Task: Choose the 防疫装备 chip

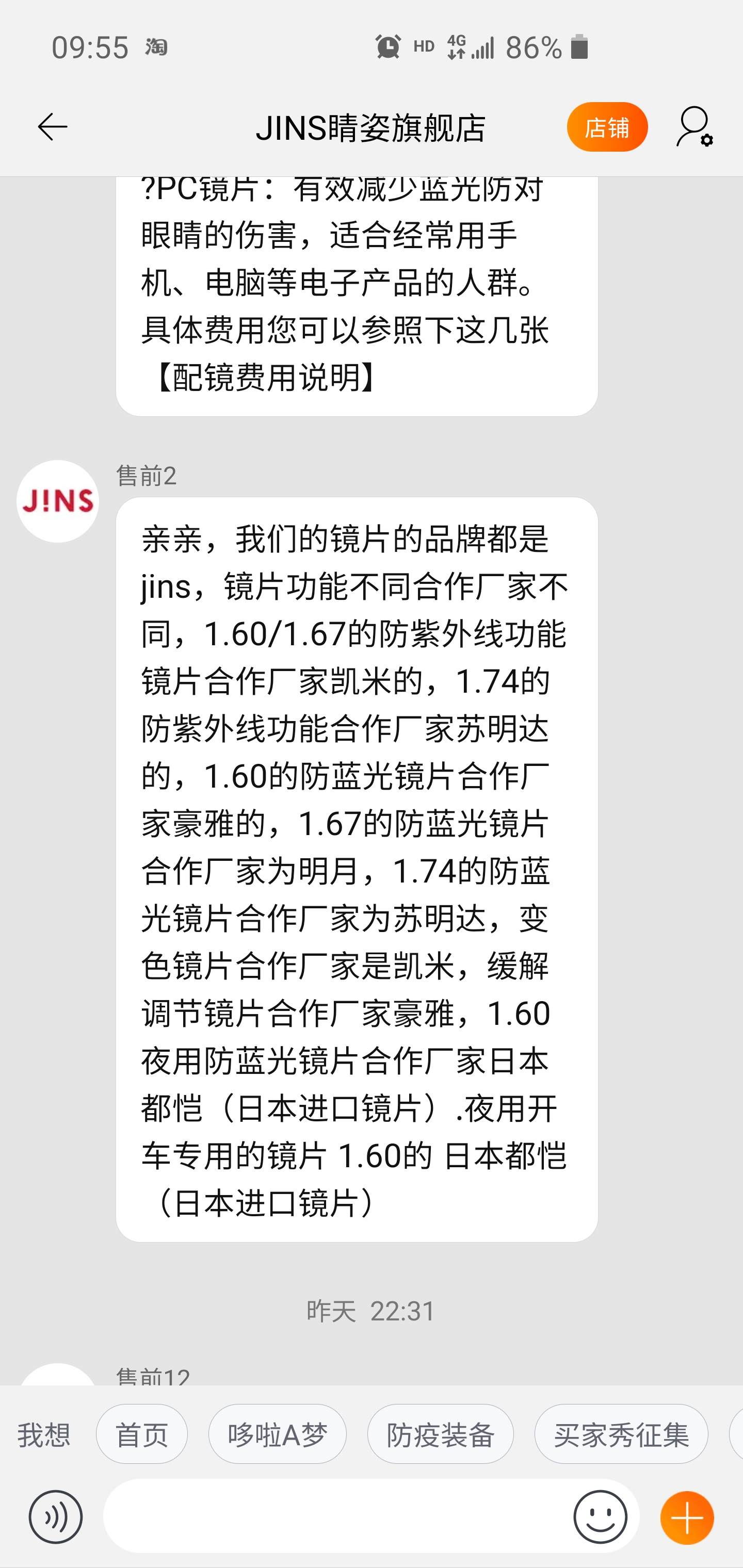Action: tap(440, 1435)
